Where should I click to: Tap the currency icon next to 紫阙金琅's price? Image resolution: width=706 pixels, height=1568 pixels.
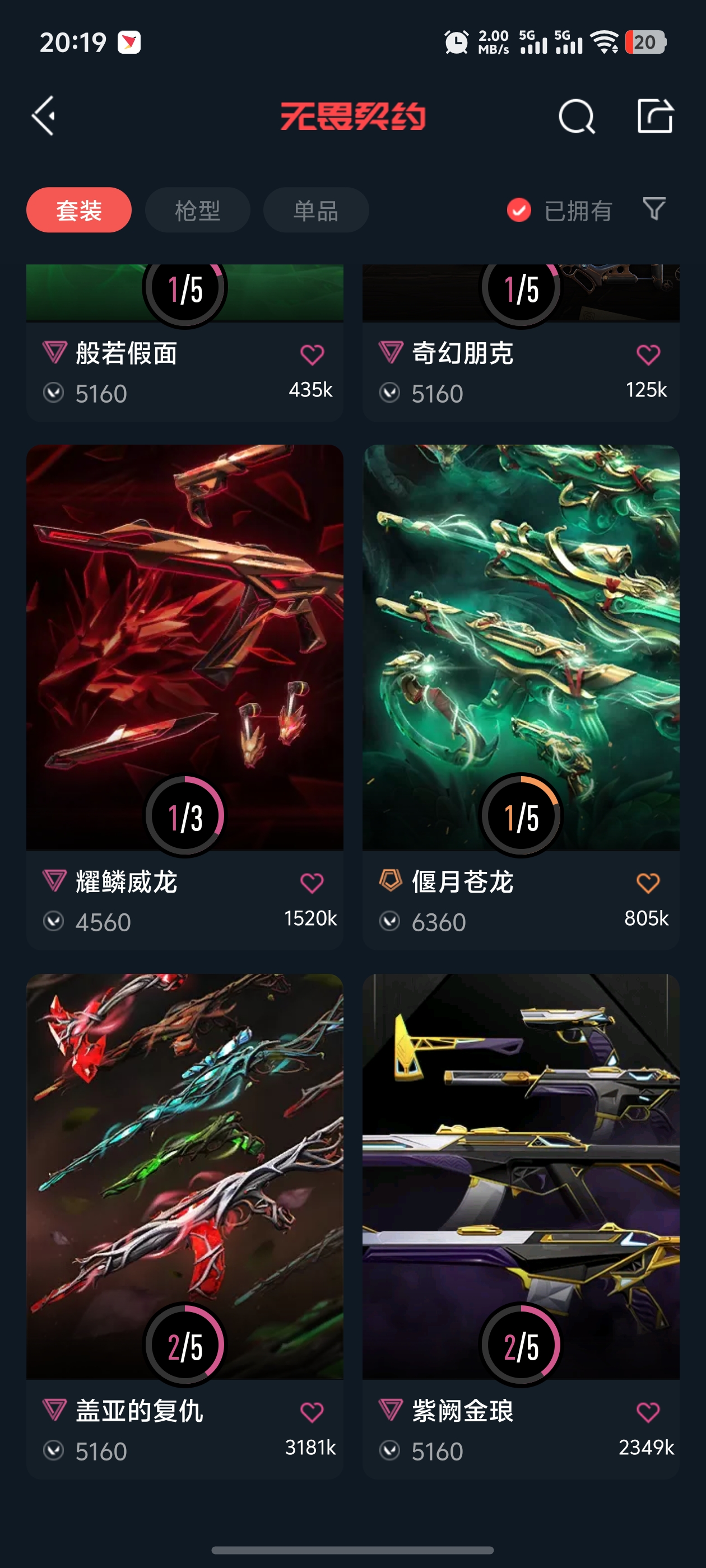tap(391, 1450)
